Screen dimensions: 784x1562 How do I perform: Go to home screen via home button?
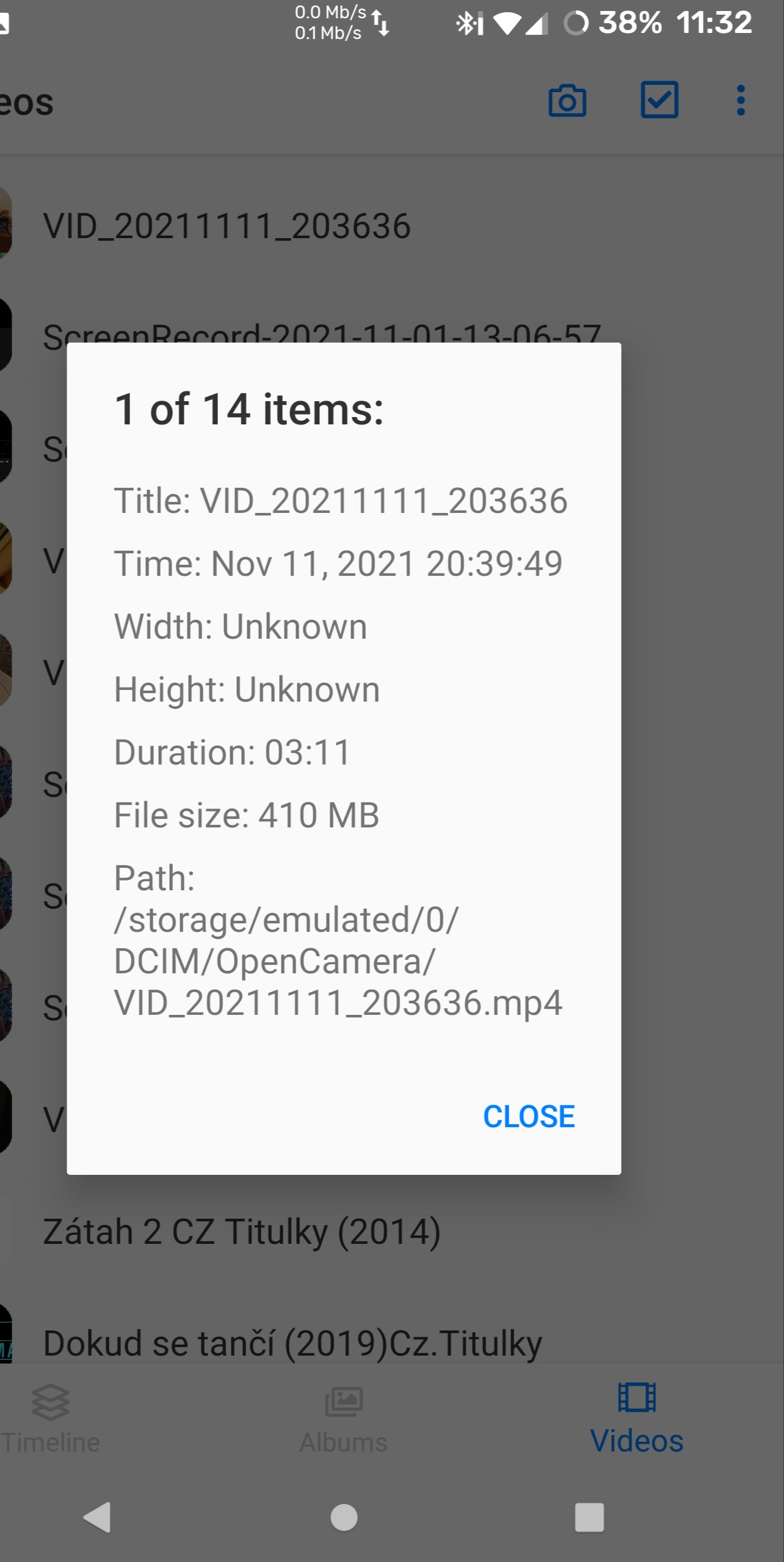344,1517
